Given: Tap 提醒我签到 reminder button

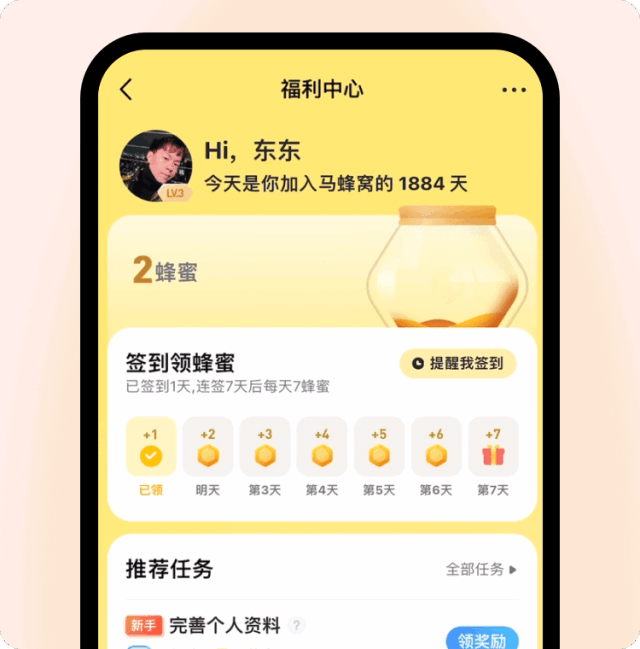Looking at the screenshot, I should point(458,363).
